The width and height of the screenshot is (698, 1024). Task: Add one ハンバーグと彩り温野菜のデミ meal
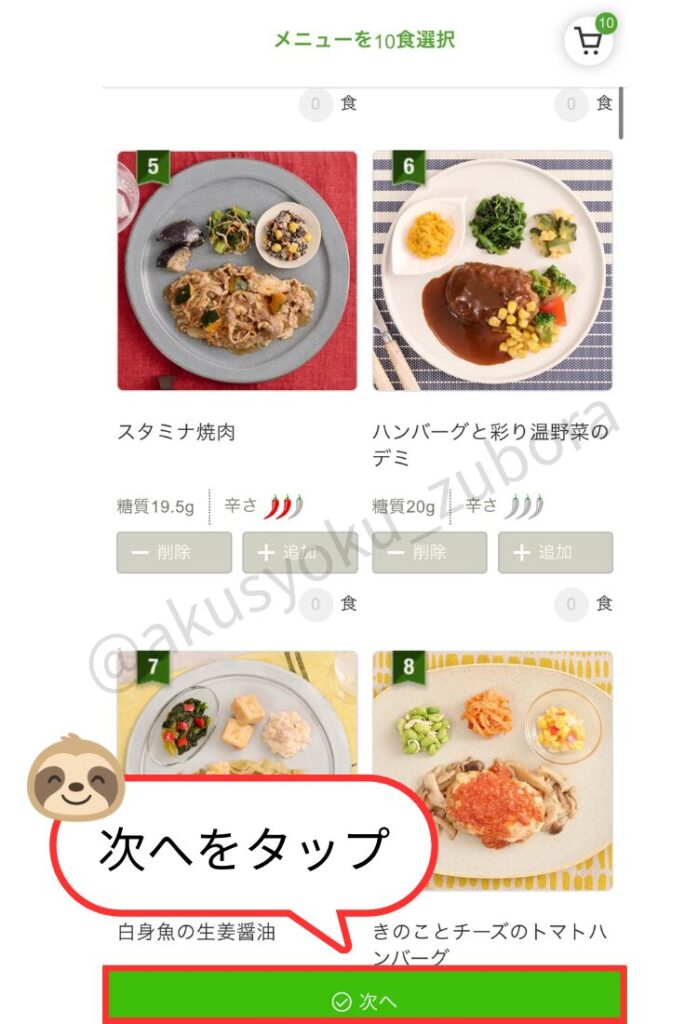[555, 552]
